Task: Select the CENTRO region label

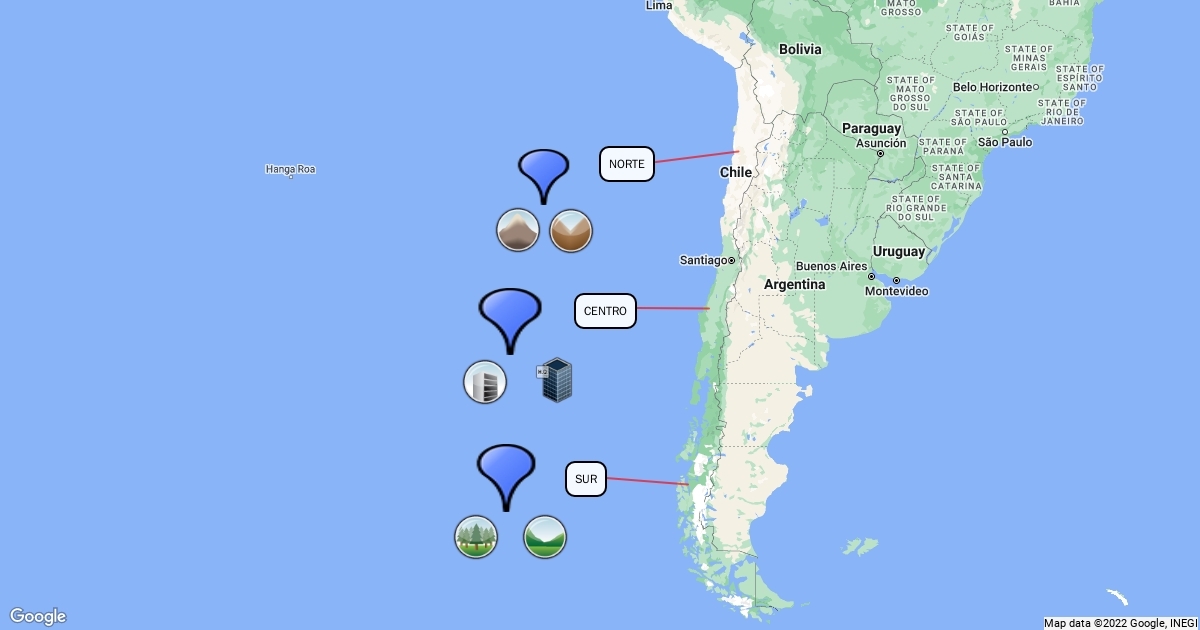Action: pos(605,311)
